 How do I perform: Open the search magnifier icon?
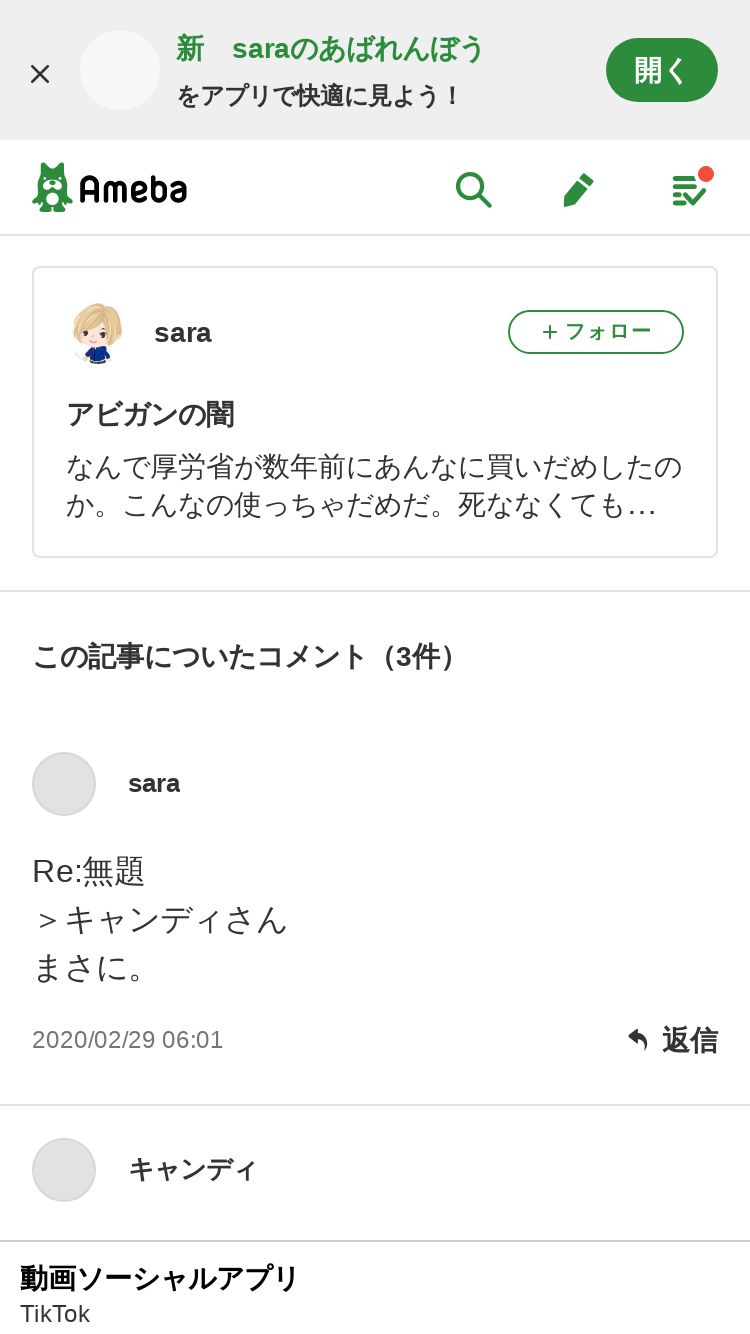tap(473, 188)
